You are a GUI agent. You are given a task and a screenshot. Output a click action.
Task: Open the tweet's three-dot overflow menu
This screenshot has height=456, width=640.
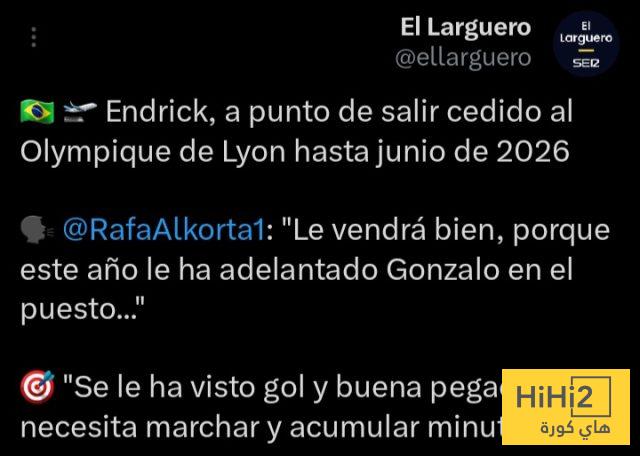[x=33, y=38]
